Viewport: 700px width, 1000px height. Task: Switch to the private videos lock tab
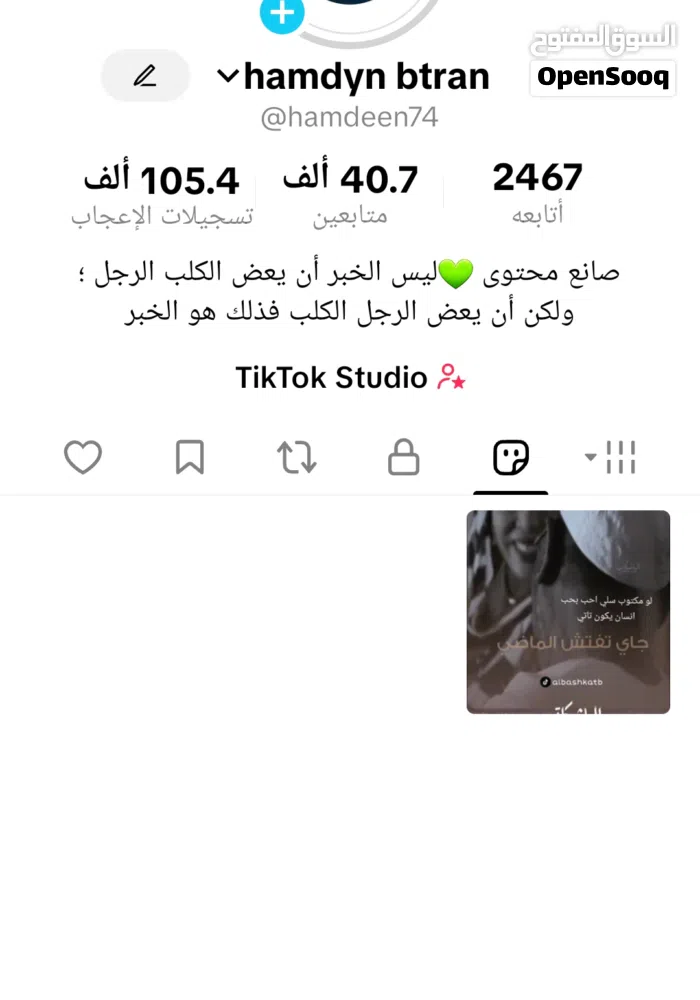tap(404, 458)
